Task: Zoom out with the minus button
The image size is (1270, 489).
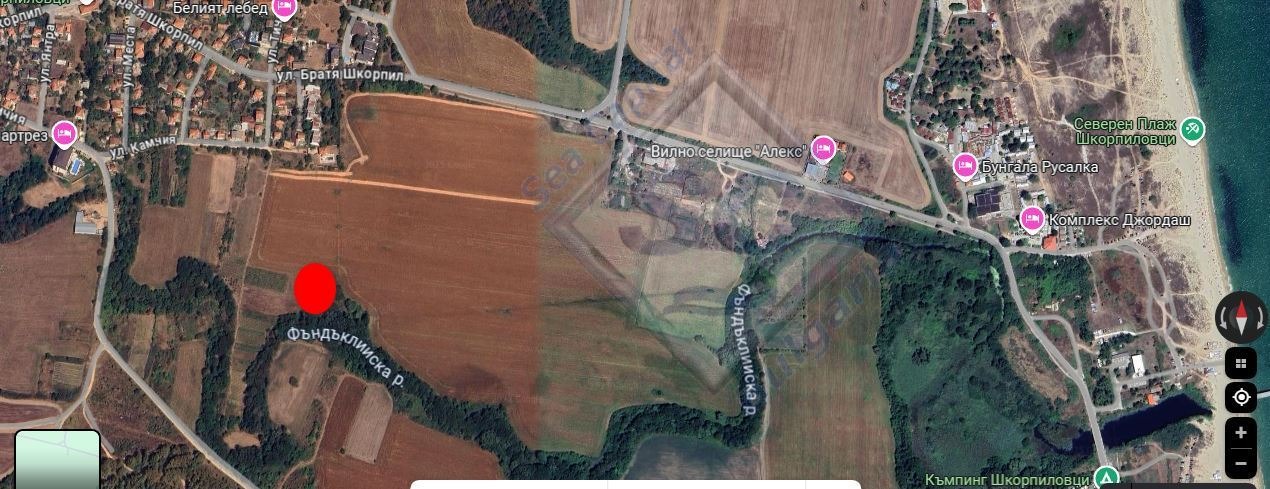Action: pyautogui.click(x=1241, y=463)
